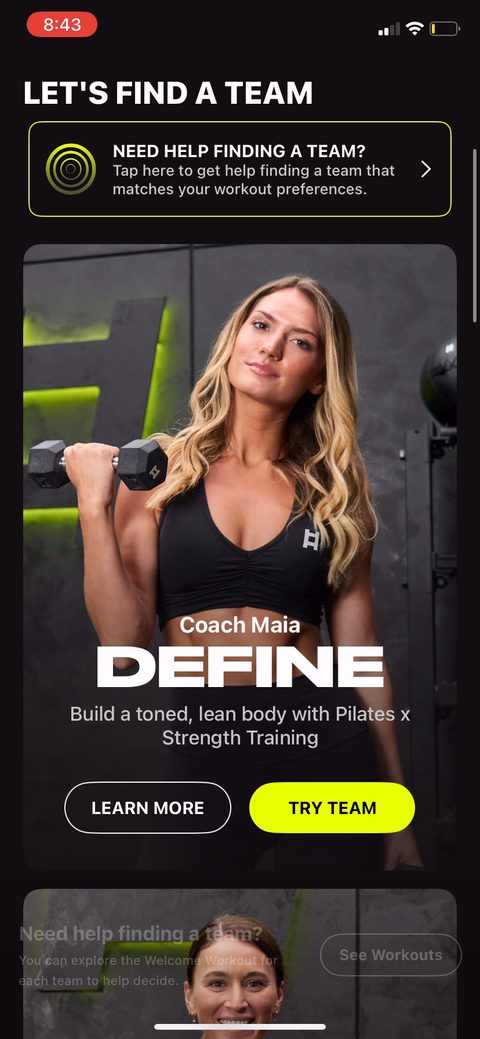Try Team Define with Coach Maia
This screenshot has height=1039, width=480.
(332, 808)
